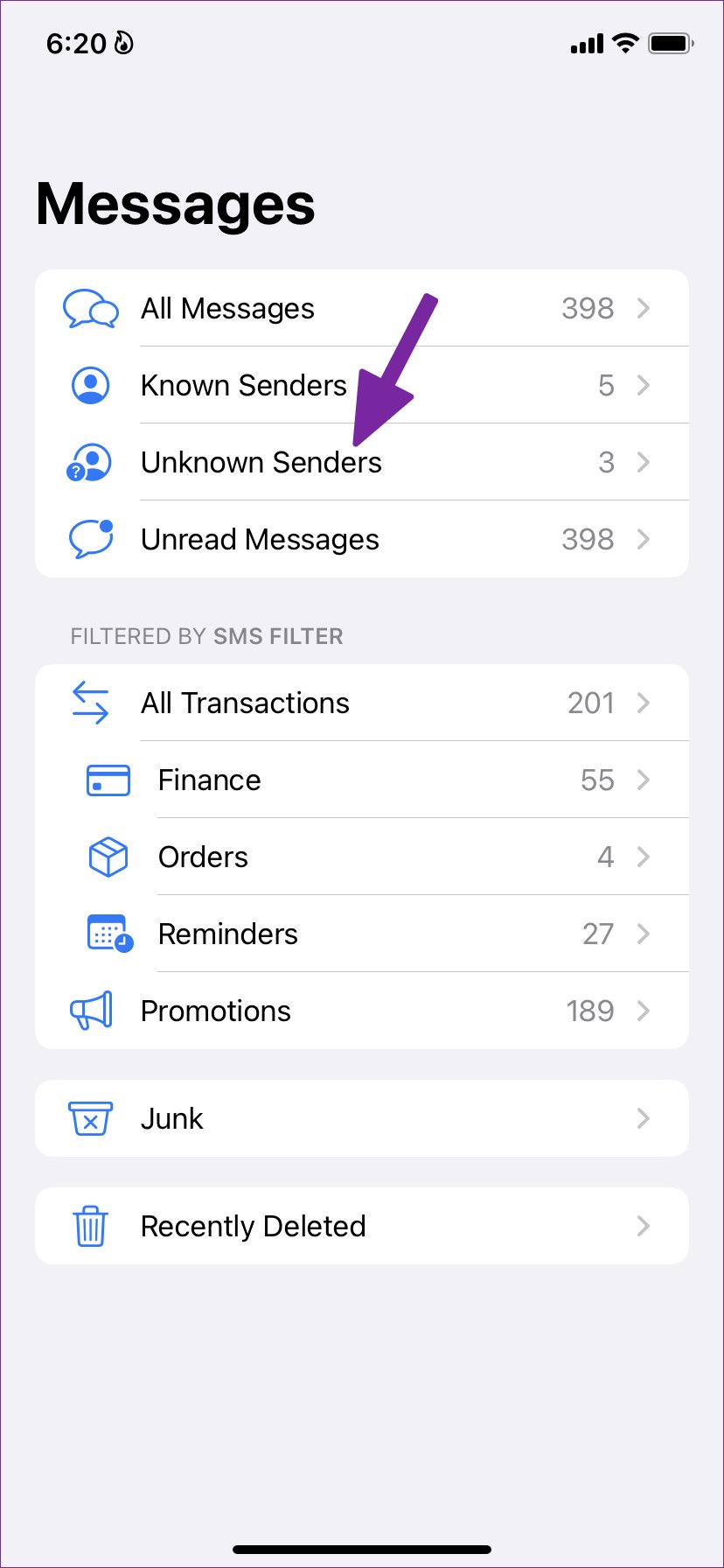Viewport: 724px width, 1568px height.
Task: Go to the Junk folder
Action: click(x=361, y=1119)
